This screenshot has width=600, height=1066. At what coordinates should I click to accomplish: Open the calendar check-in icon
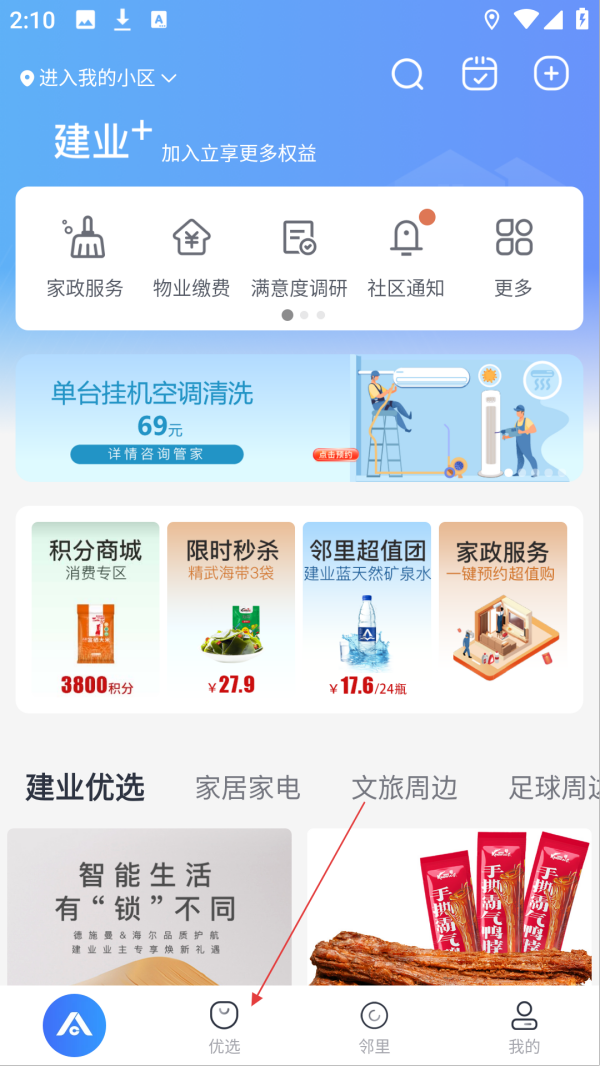pyautogui.click(x=479, y=73)
